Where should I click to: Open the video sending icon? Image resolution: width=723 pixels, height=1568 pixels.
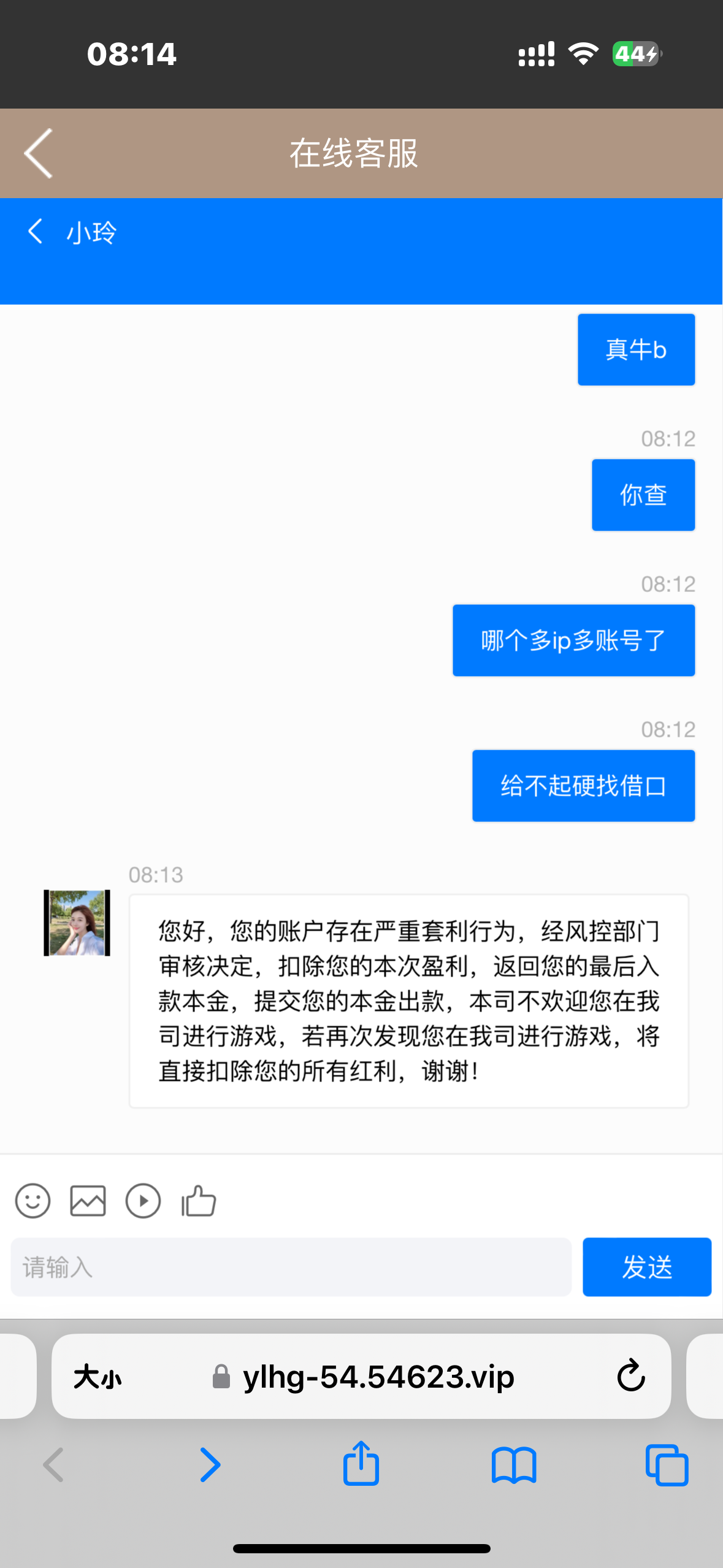click(x=143, y=1201)
